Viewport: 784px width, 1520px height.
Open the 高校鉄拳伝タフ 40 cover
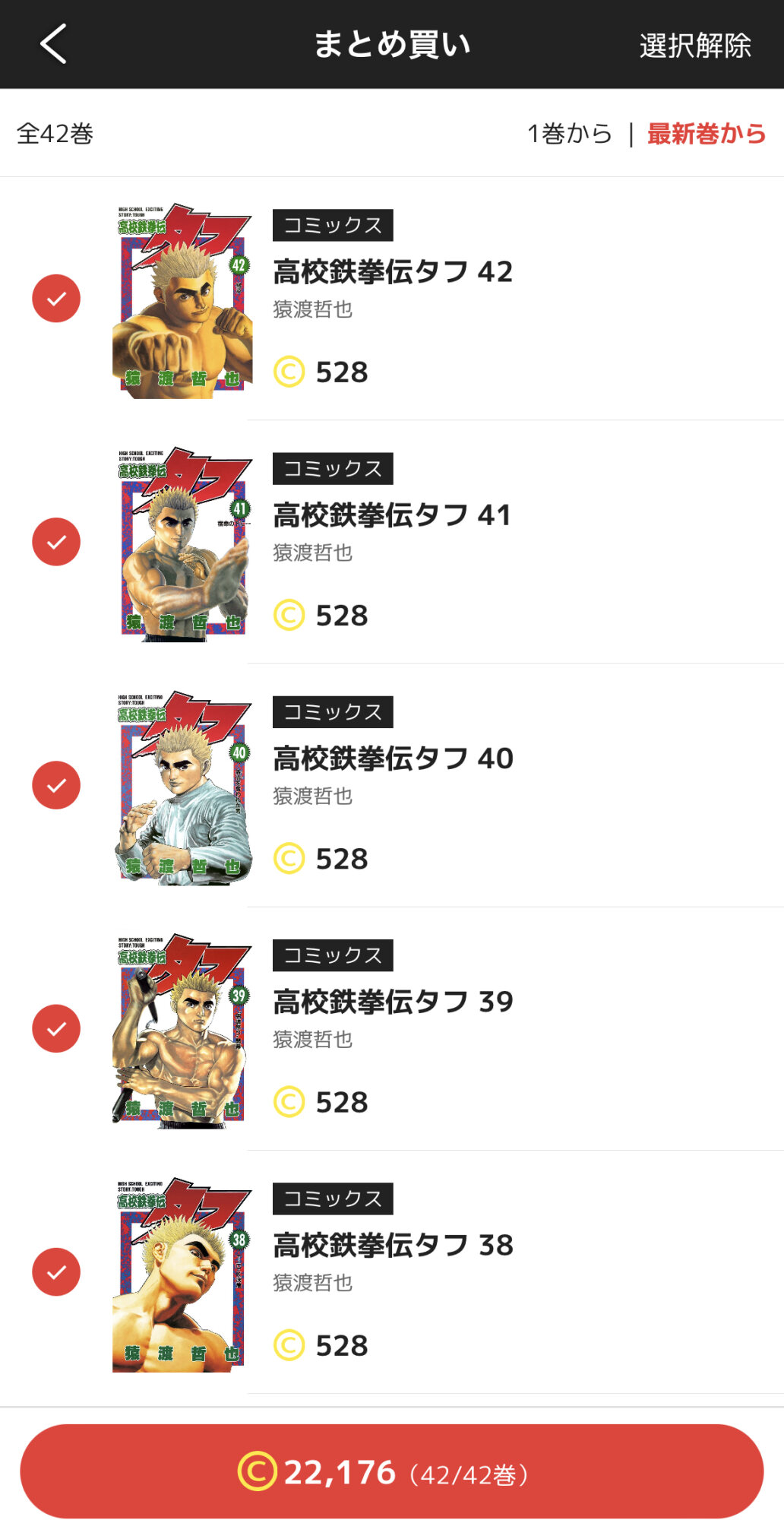pos(182,787)
